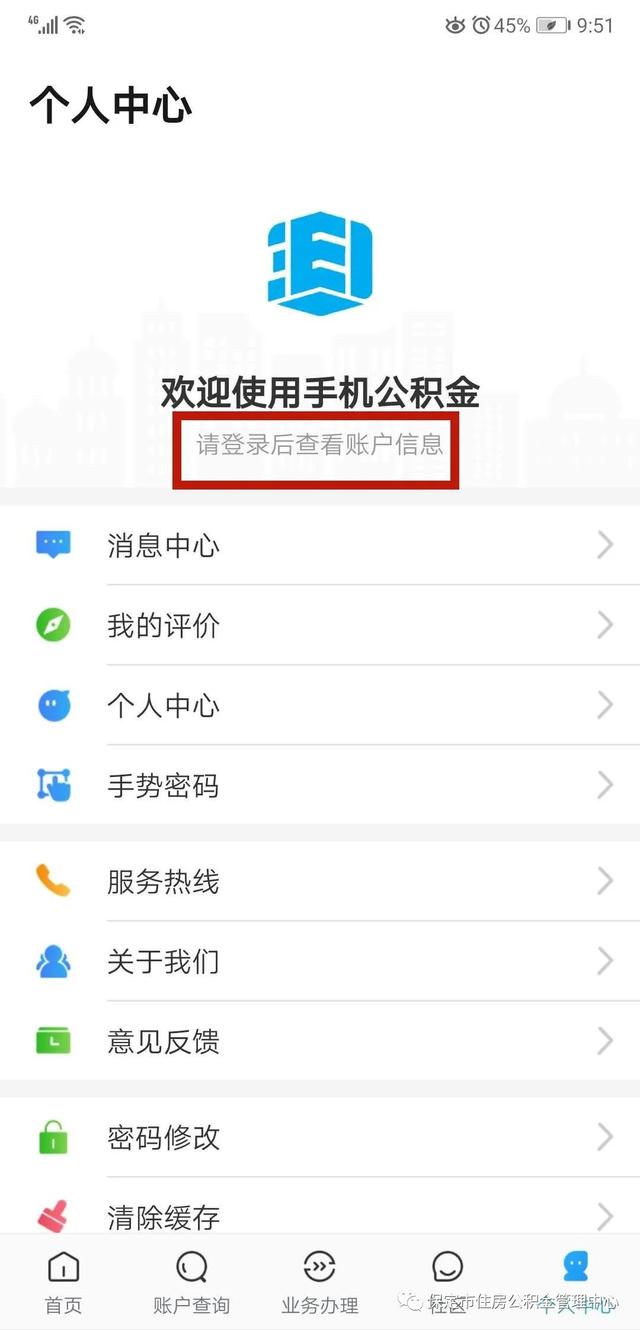Open 我的评价 row
Viewport: 640px width, 1330px height.
click(320, 625)
